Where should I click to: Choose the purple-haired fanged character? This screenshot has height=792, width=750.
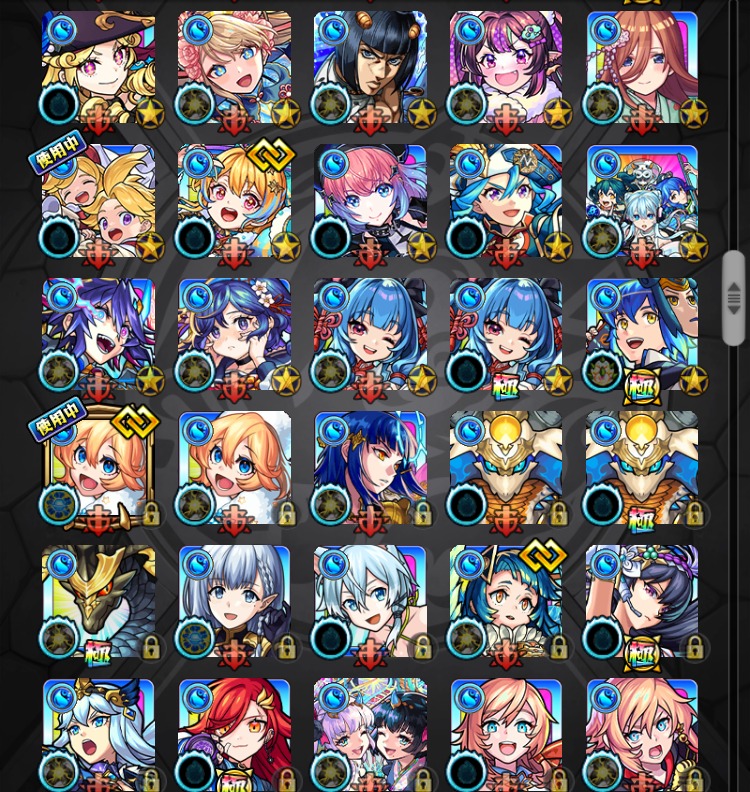click(x=98, y=335)
